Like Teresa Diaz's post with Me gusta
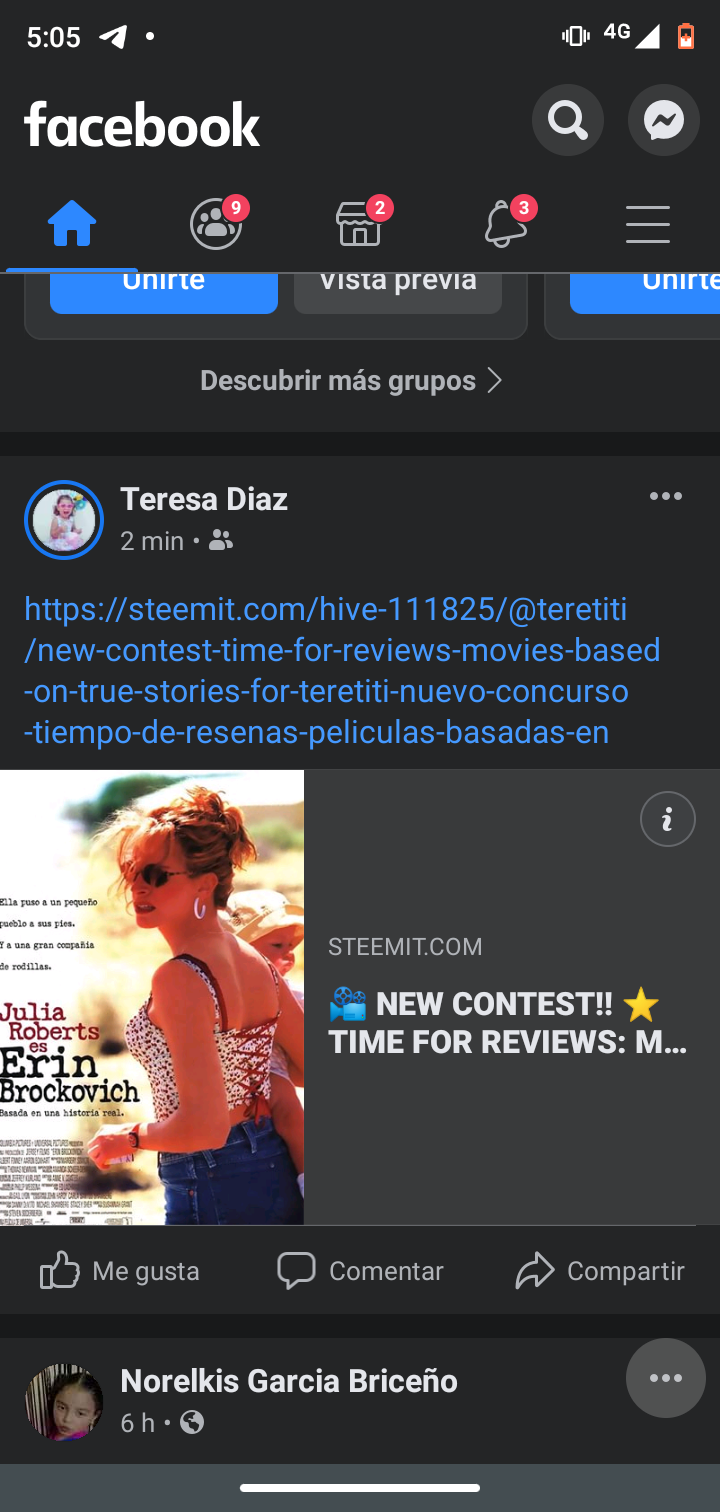This screenshot has height=1512, width=720. point(120,1271)
